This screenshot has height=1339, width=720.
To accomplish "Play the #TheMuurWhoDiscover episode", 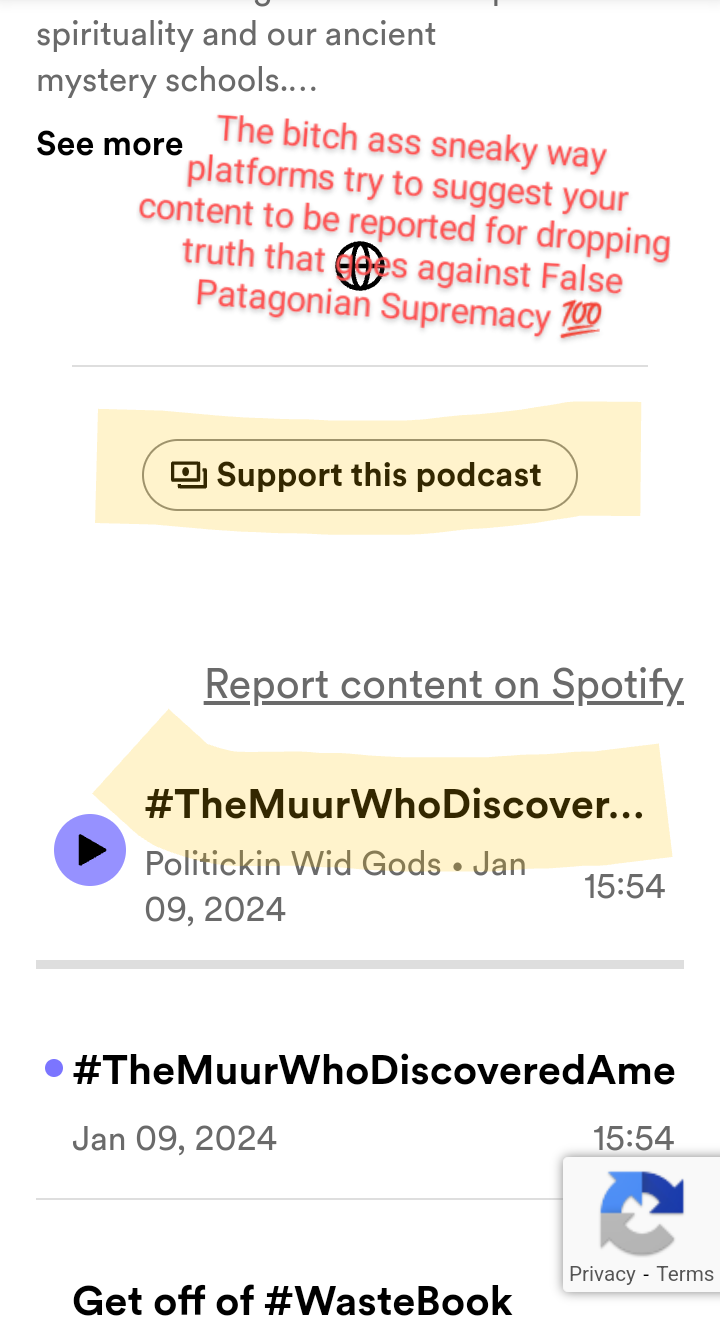I will 90,850.
